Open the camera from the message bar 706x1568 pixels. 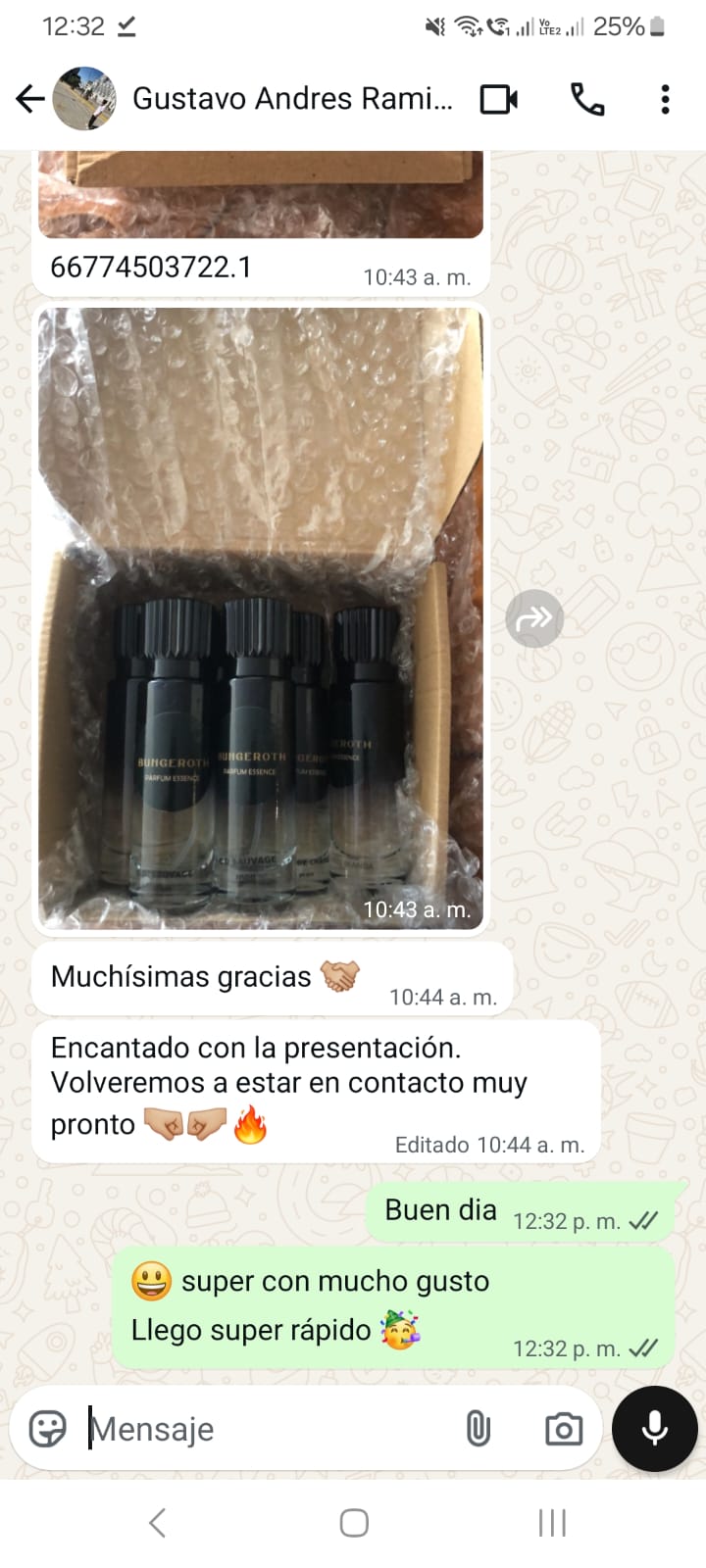click(x=563, y=1429)
